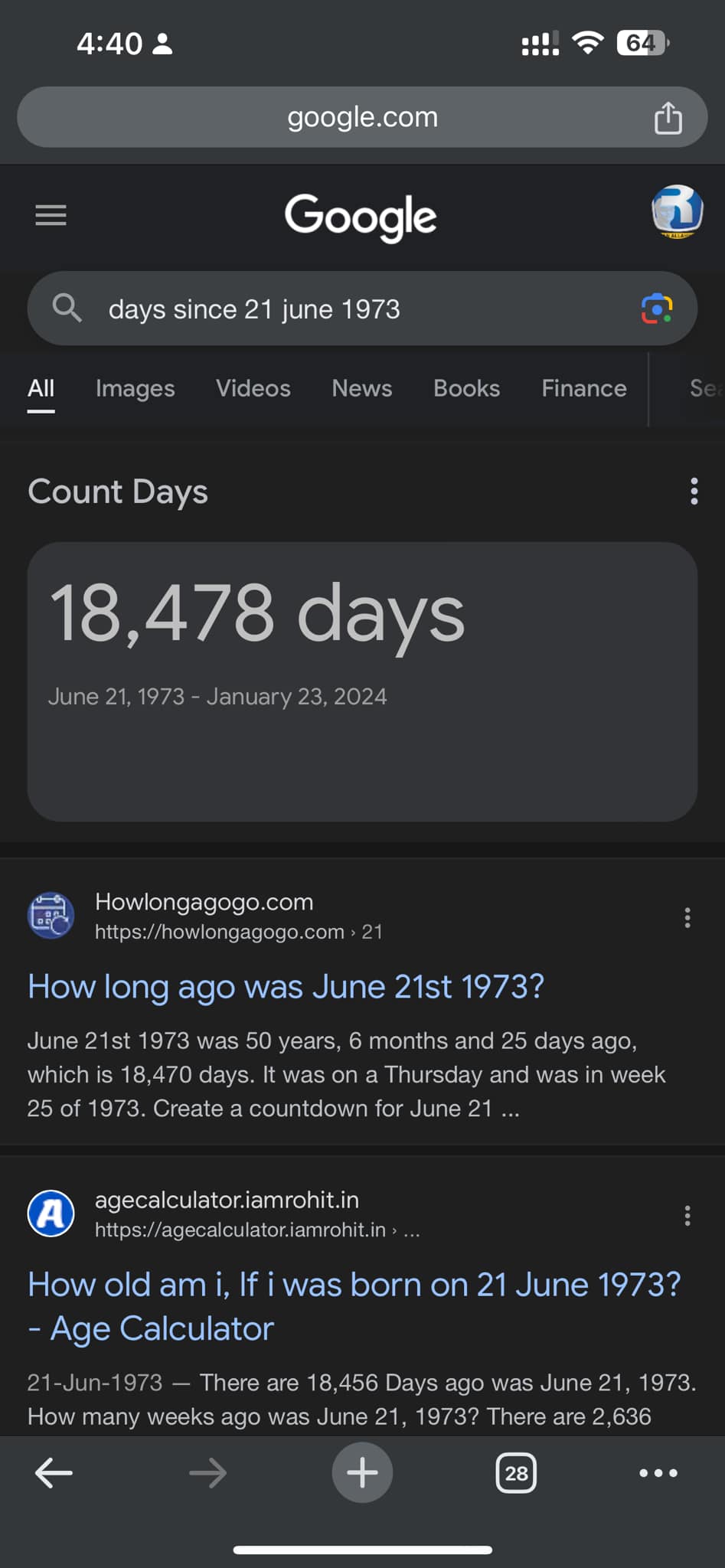The height and width of the screenshot is (1568, 725).
Task: Tap the google.com address bar
Action: [362, 117]
